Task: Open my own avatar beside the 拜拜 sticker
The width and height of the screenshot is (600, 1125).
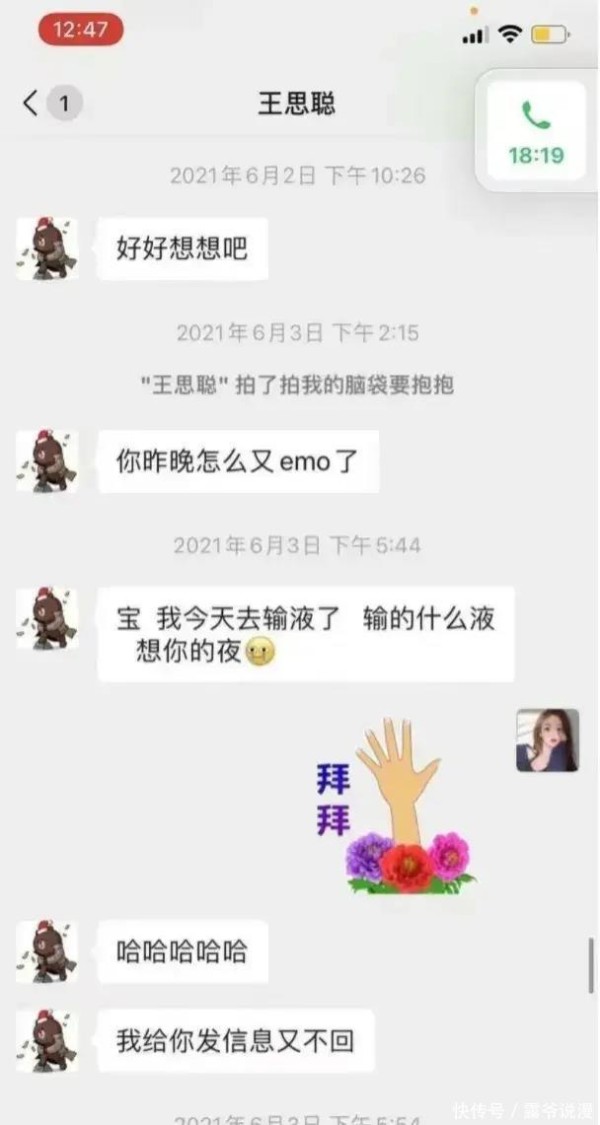Action: coord(547,740)
